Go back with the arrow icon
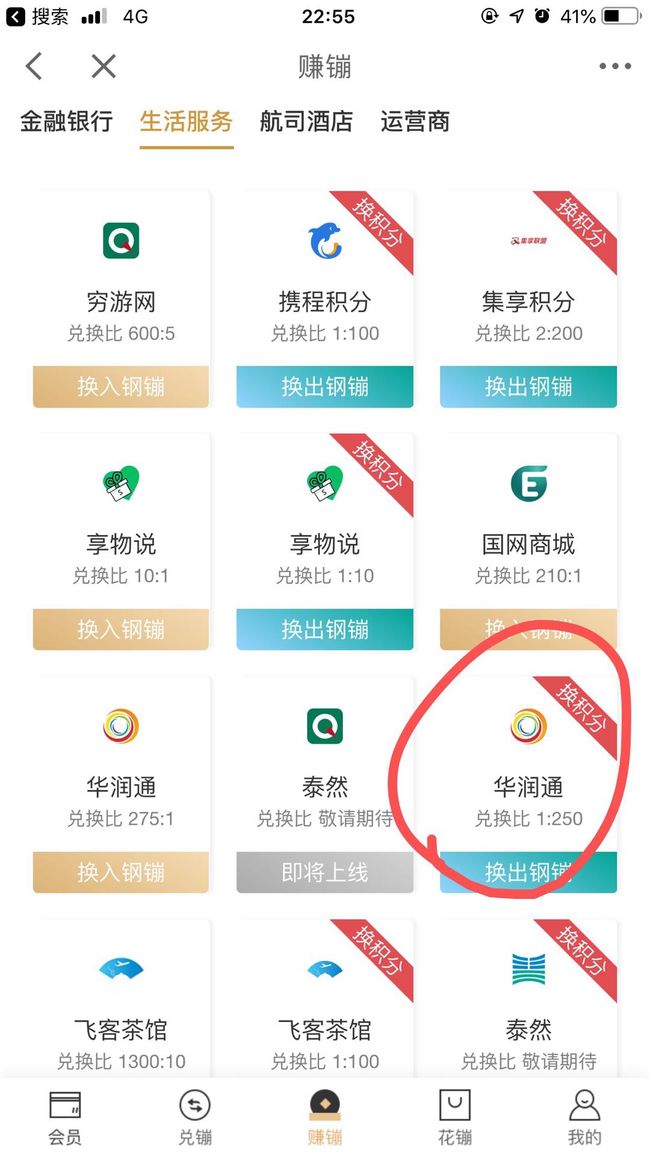This screenshot has height=1156, width=650. (34, 66)
